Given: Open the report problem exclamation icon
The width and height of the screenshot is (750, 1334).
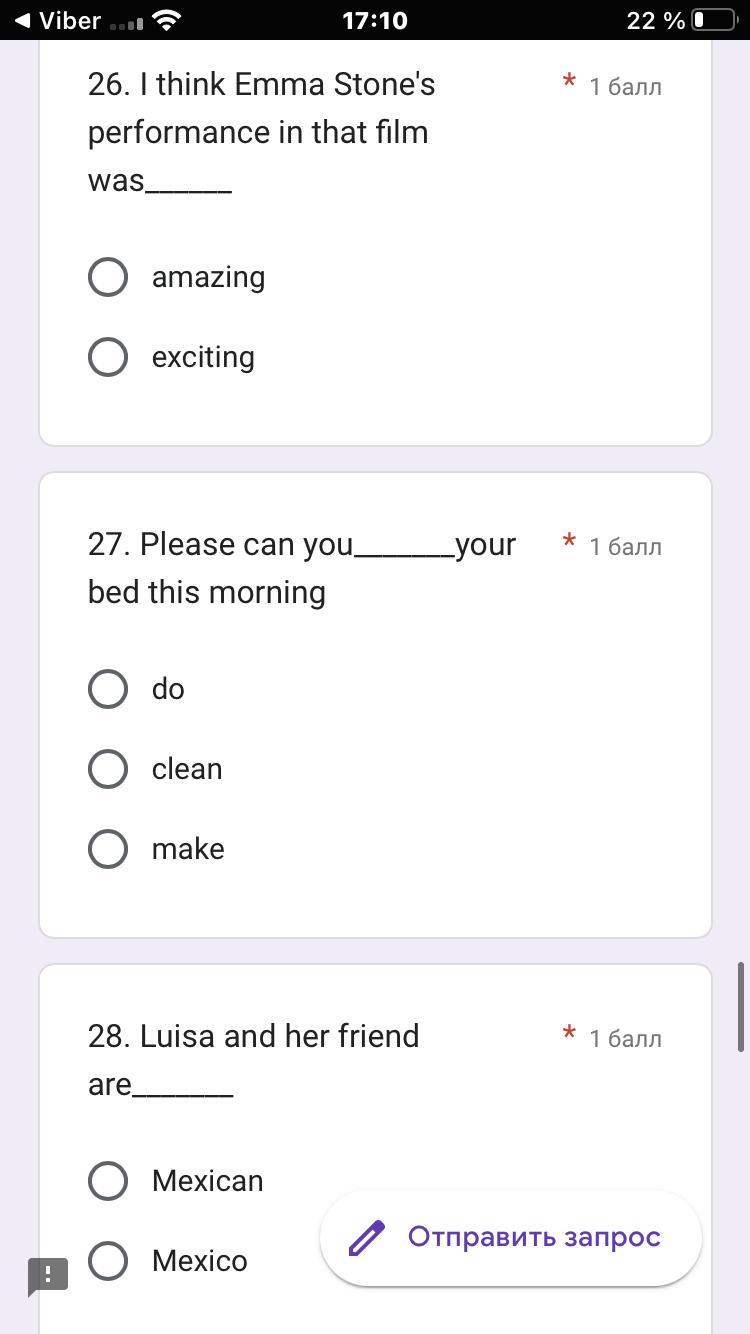Looking at the screenshot, I should pyautogui.click(x=48, y=1276).
